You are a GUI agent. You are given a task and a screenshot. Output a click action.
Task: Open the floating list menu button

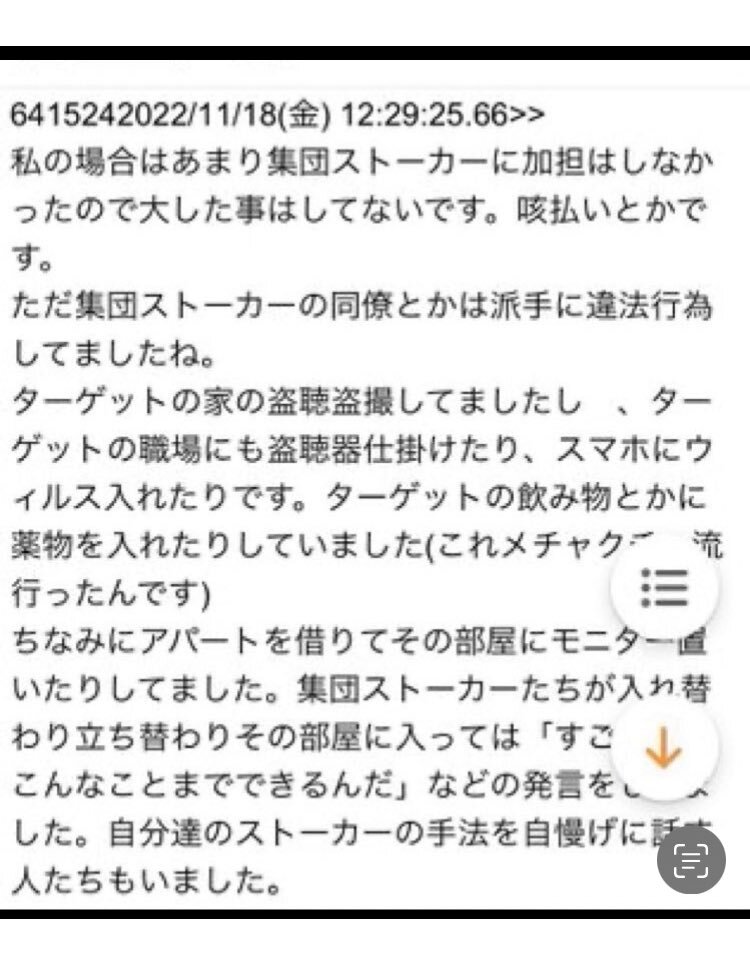pos(665,588)
